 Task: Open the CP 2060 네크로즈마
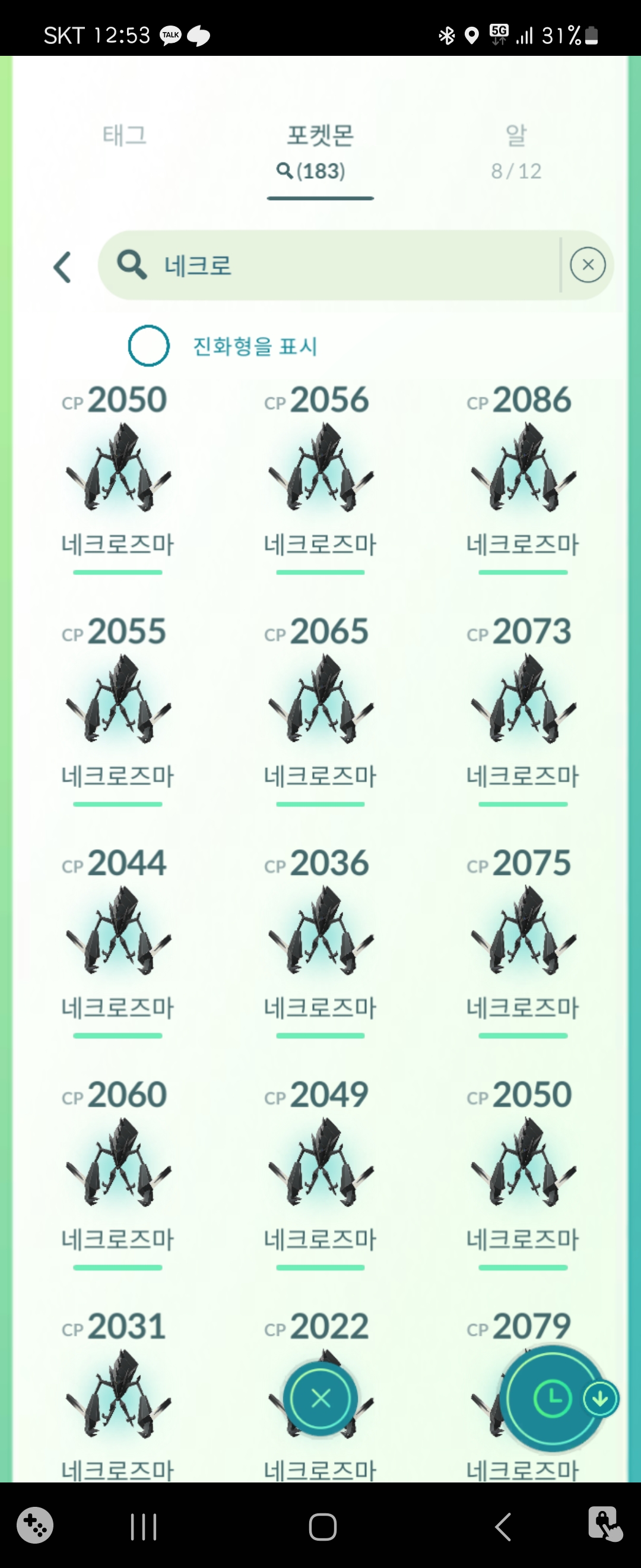tap(118, 1162)
